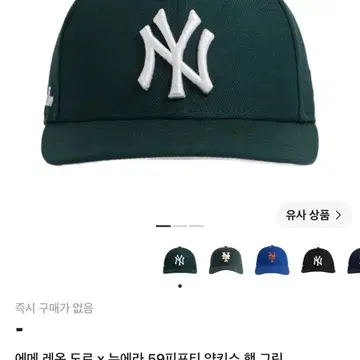Choose the blue Mets cap thumbnail
Viewport: 360px width, 360px height.
(x=272, y=260)
